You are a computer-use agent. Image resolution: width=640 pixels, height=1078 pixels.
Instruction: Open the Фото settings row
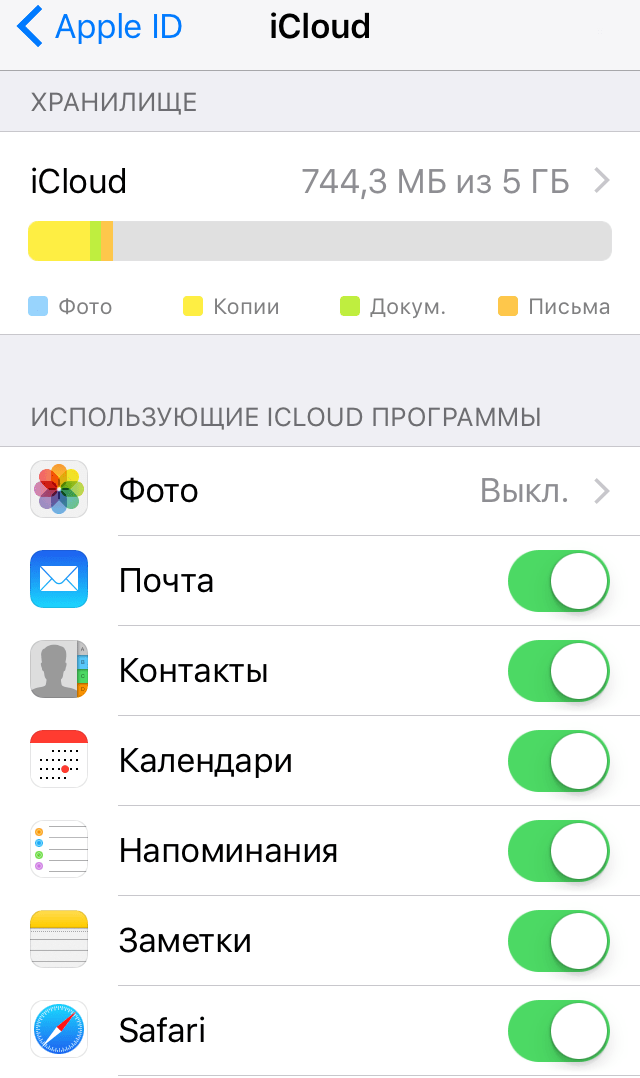click(x=320, y=491)
